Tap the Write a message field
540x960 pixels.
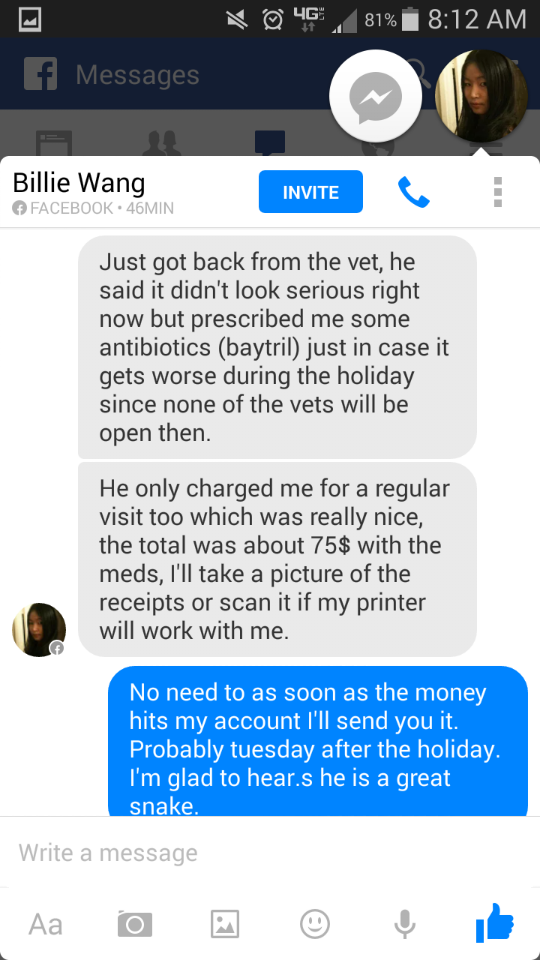coord(270,852)
